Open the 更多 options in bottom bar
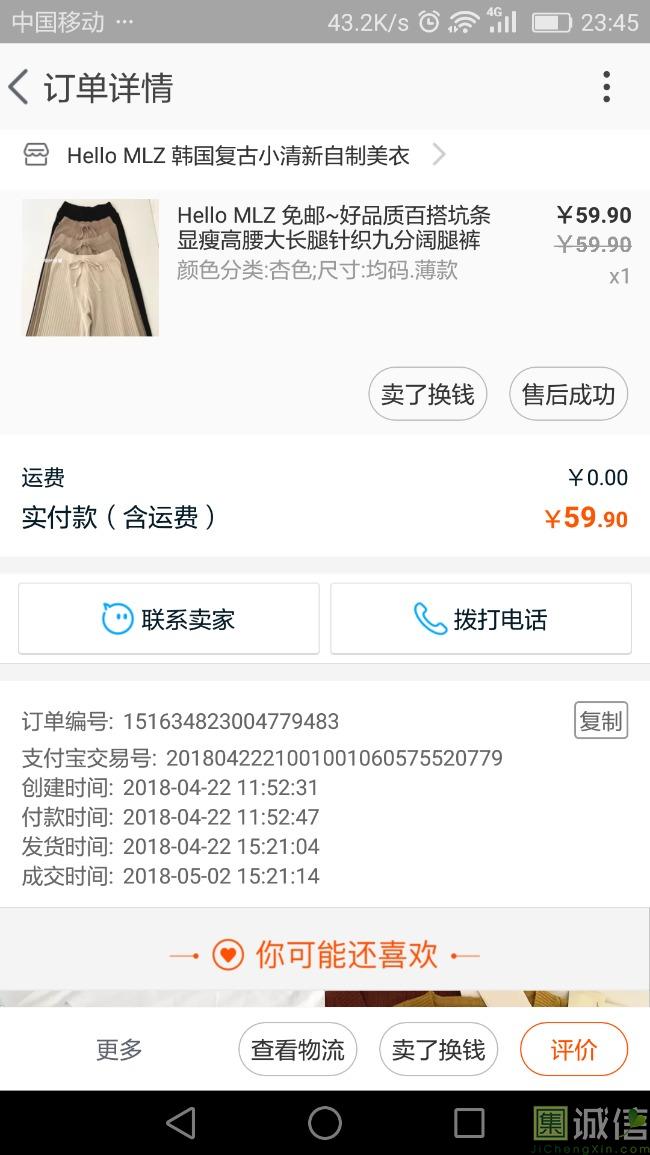 tap(119, 1049)
